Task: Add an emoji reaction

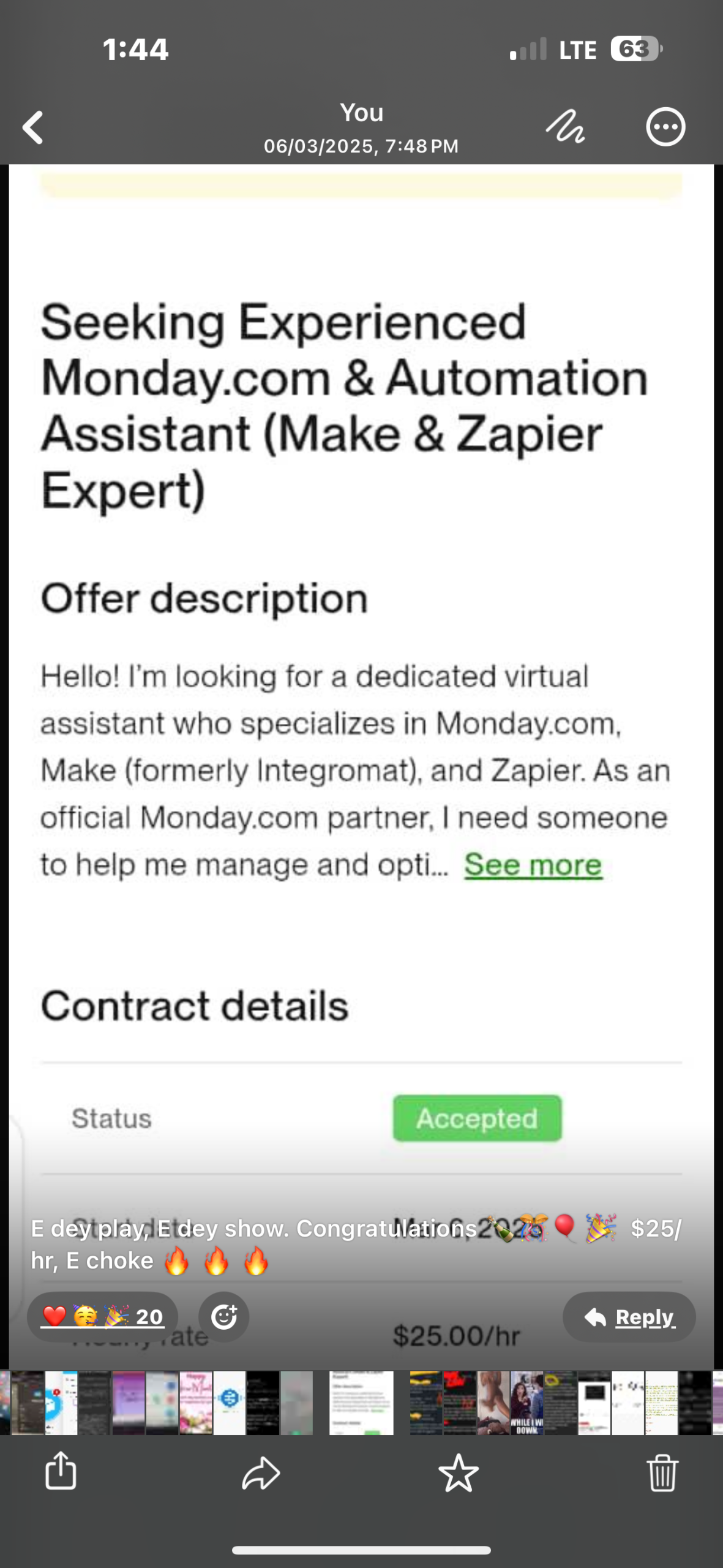Action: (x=223, y=1316)
